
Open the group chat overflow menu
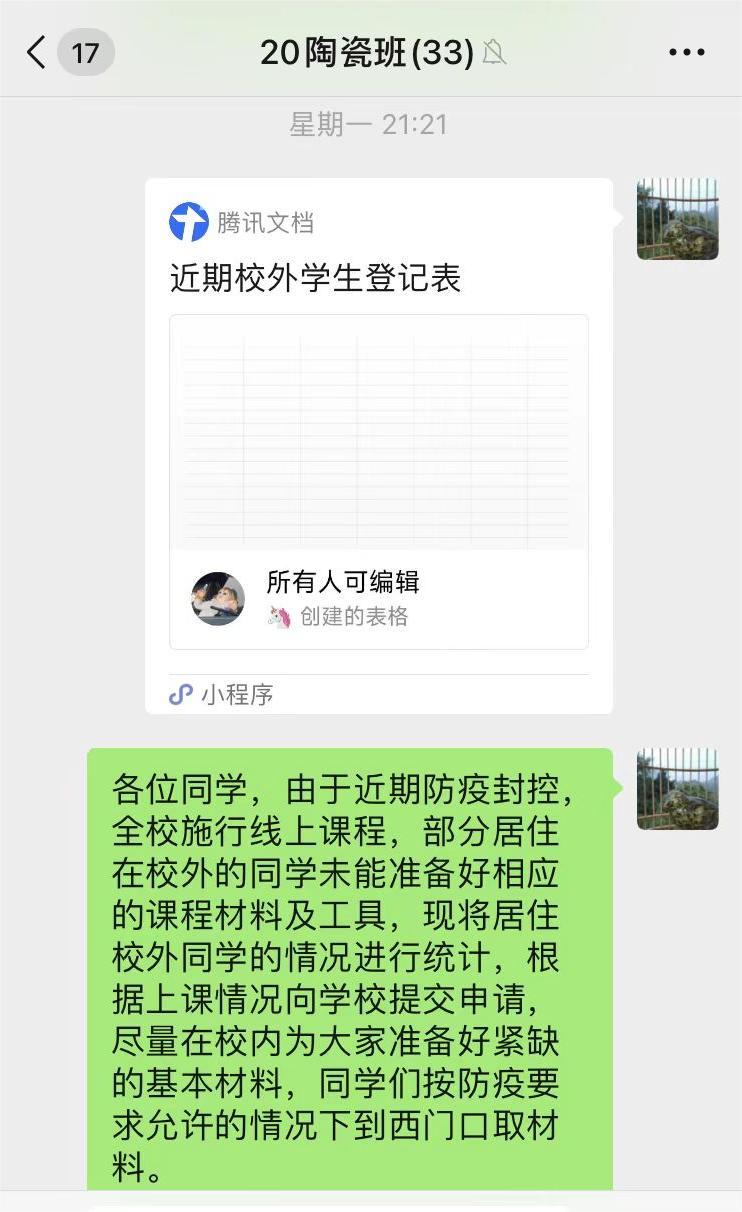686,52
